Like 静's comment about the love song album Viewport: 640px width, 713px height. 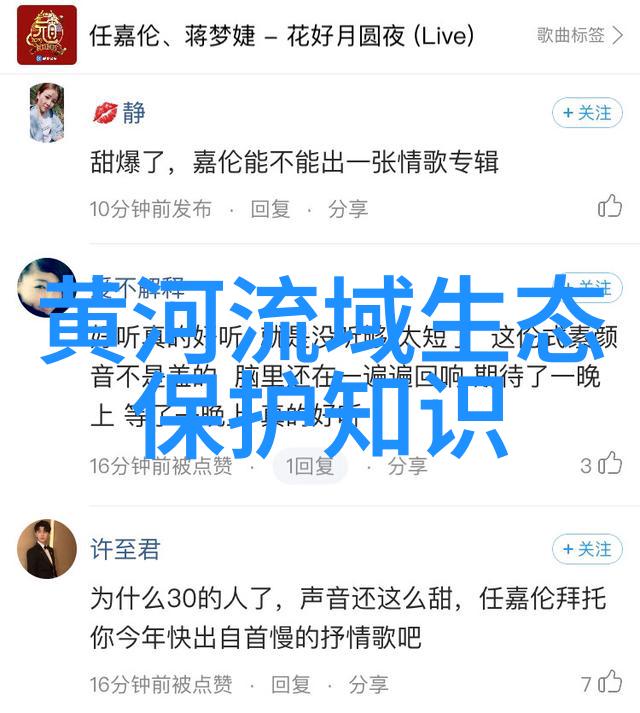tap(609, 208)
